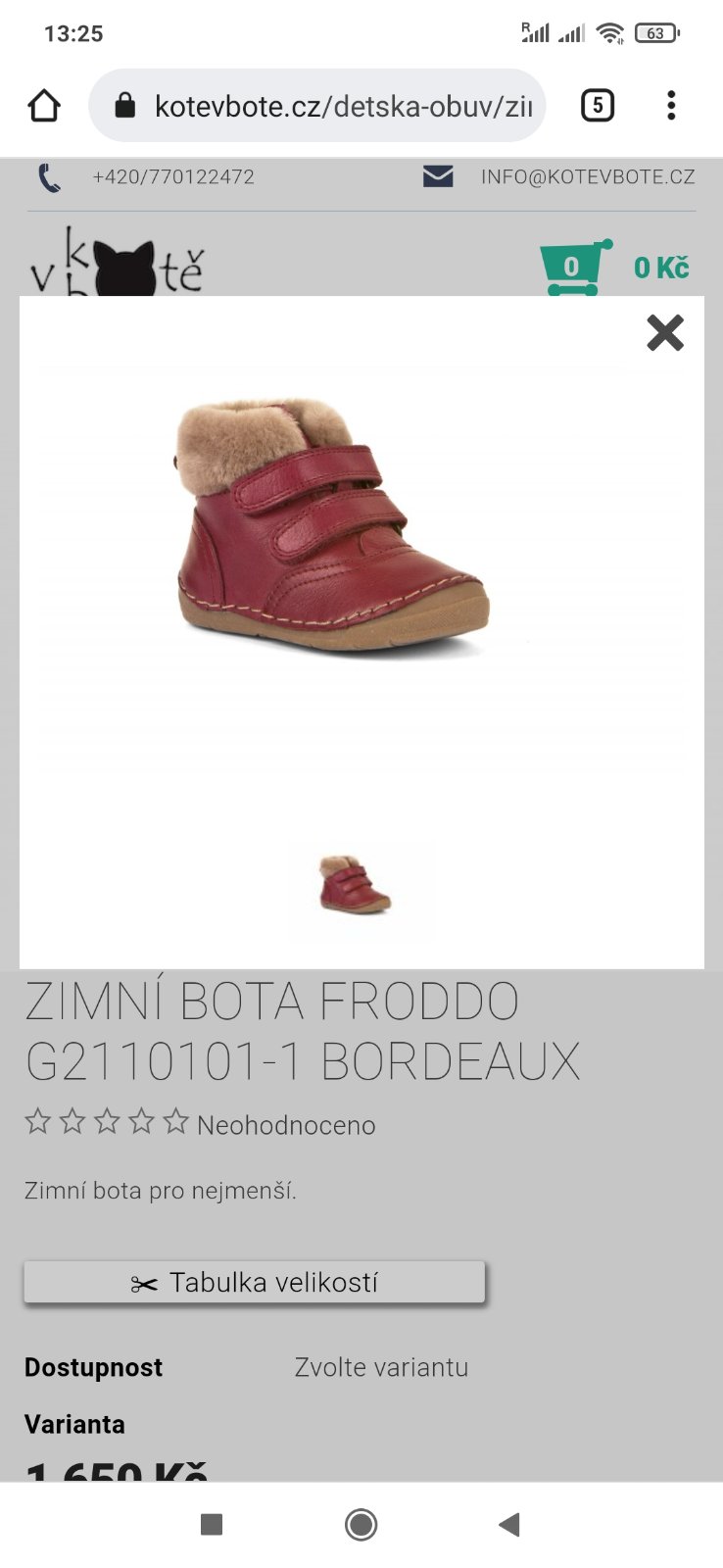Open the browser overflow menu
The image size is (723, 1568).
pos(671,106)
